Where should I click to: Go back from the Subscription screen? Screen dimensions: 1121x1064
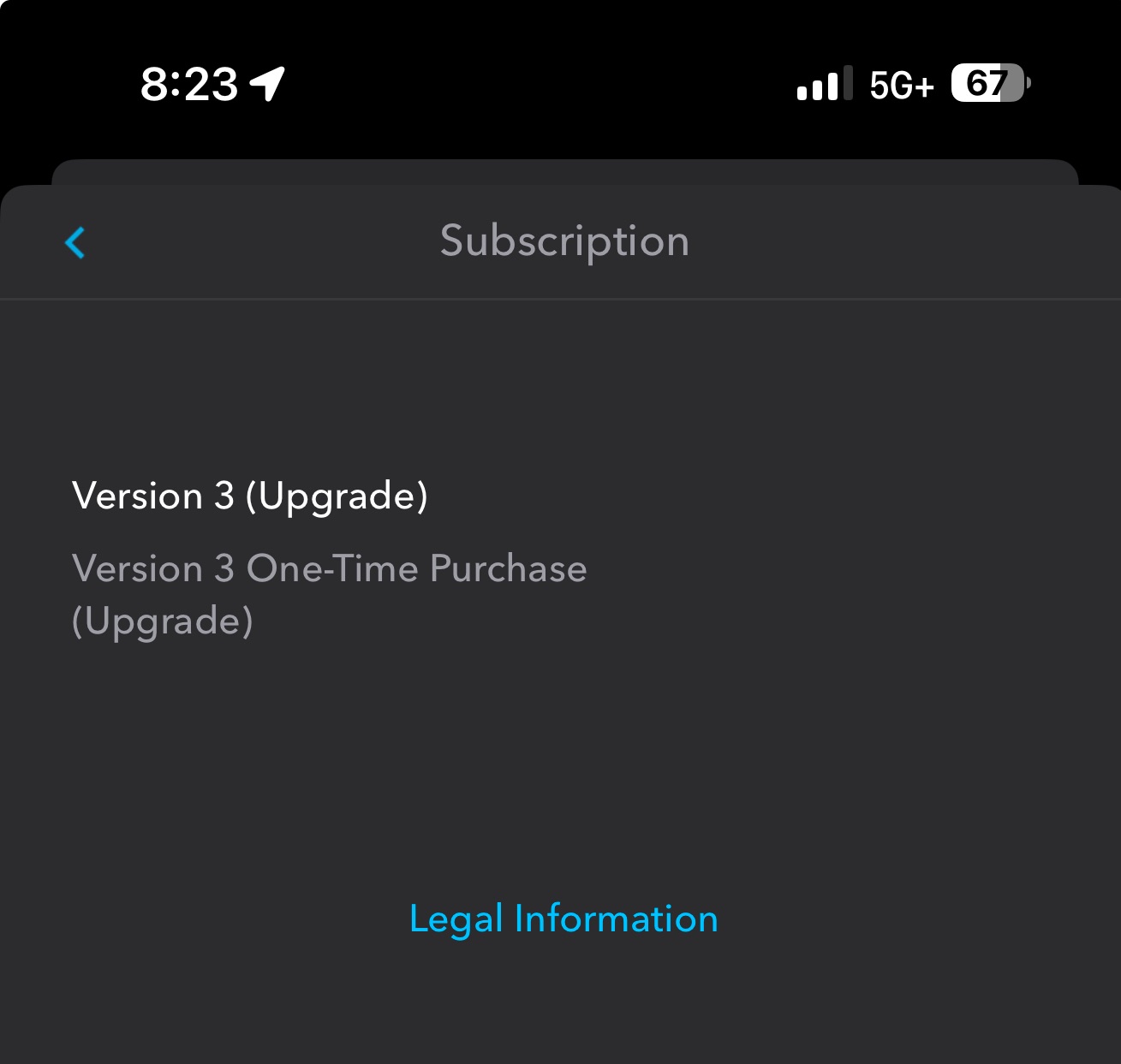(75, 242)
